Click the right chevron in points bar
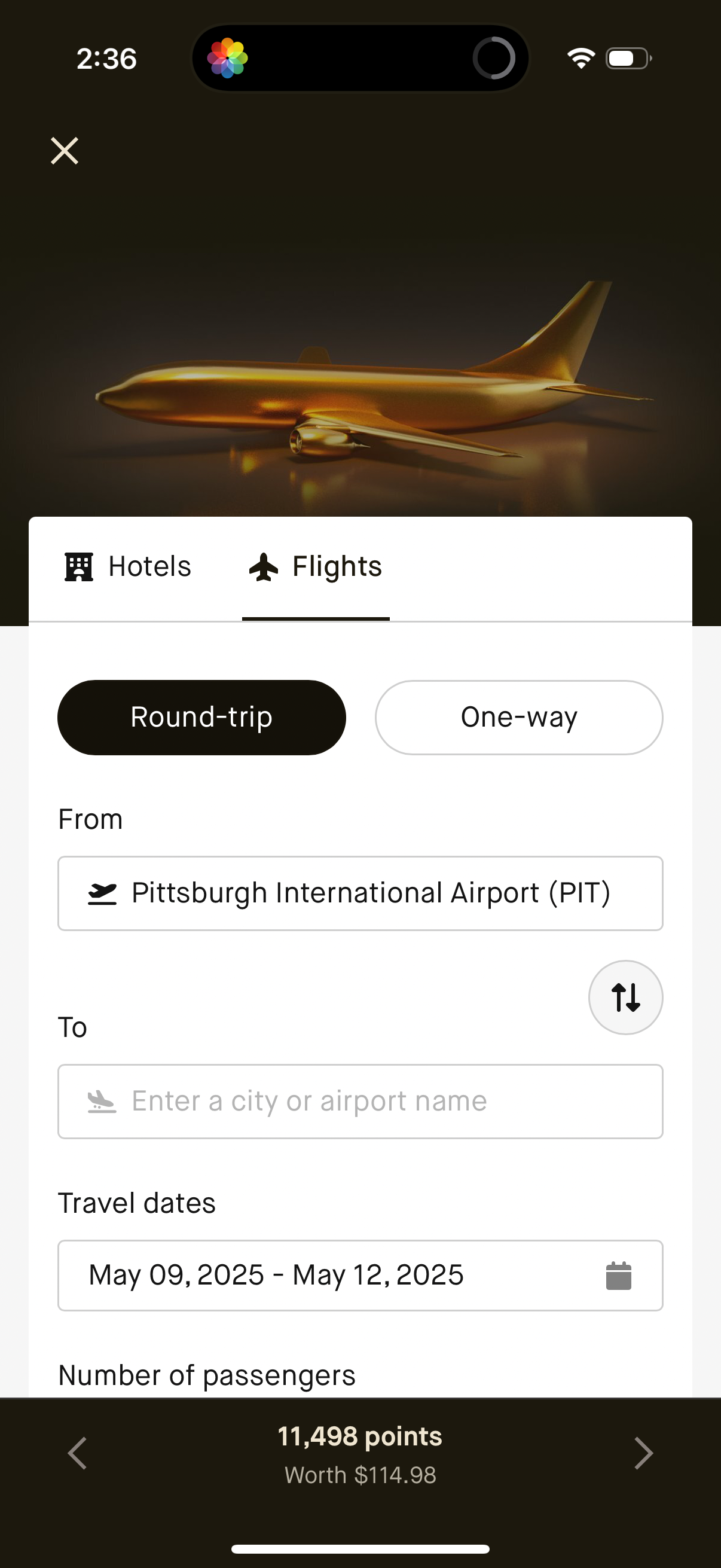 [644, 1455]
